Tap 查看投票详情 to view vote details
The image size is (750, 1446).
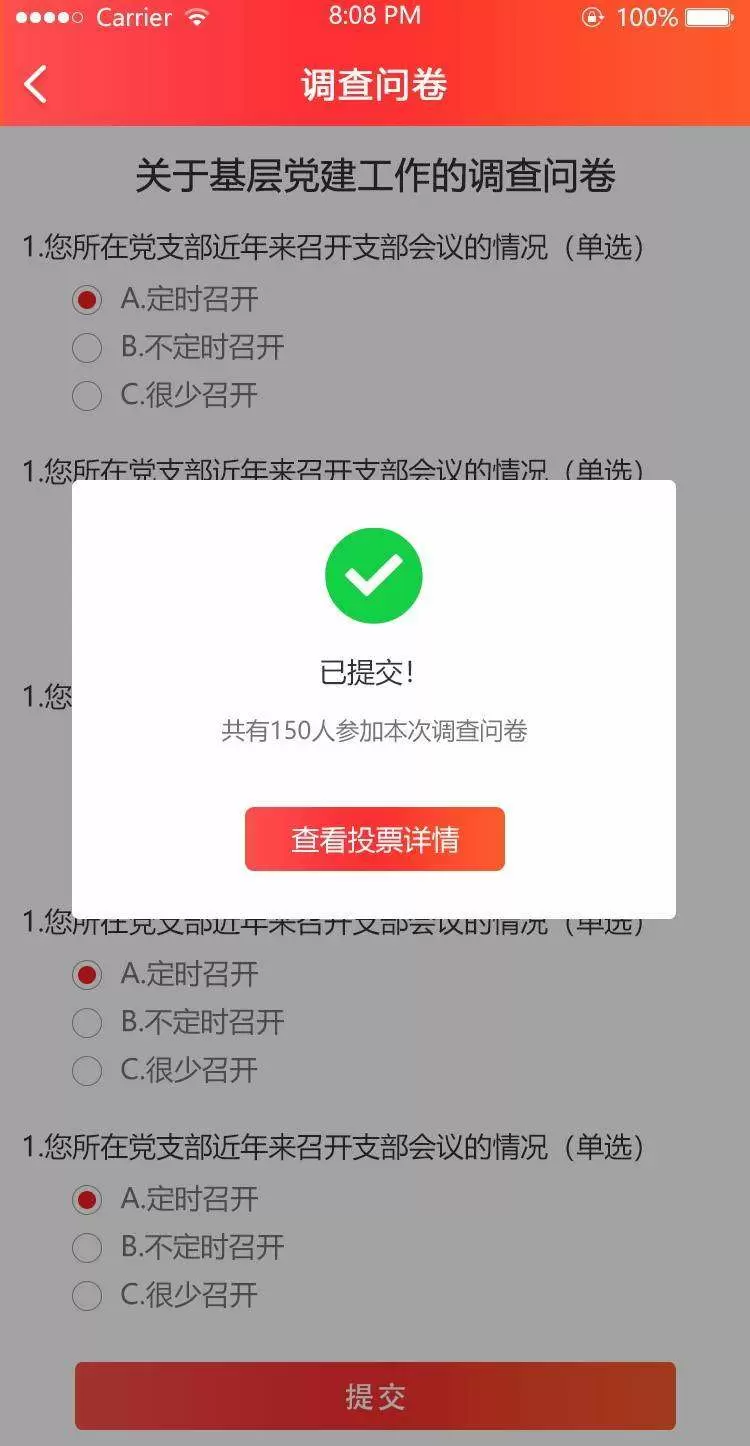(x=375, y=839)
